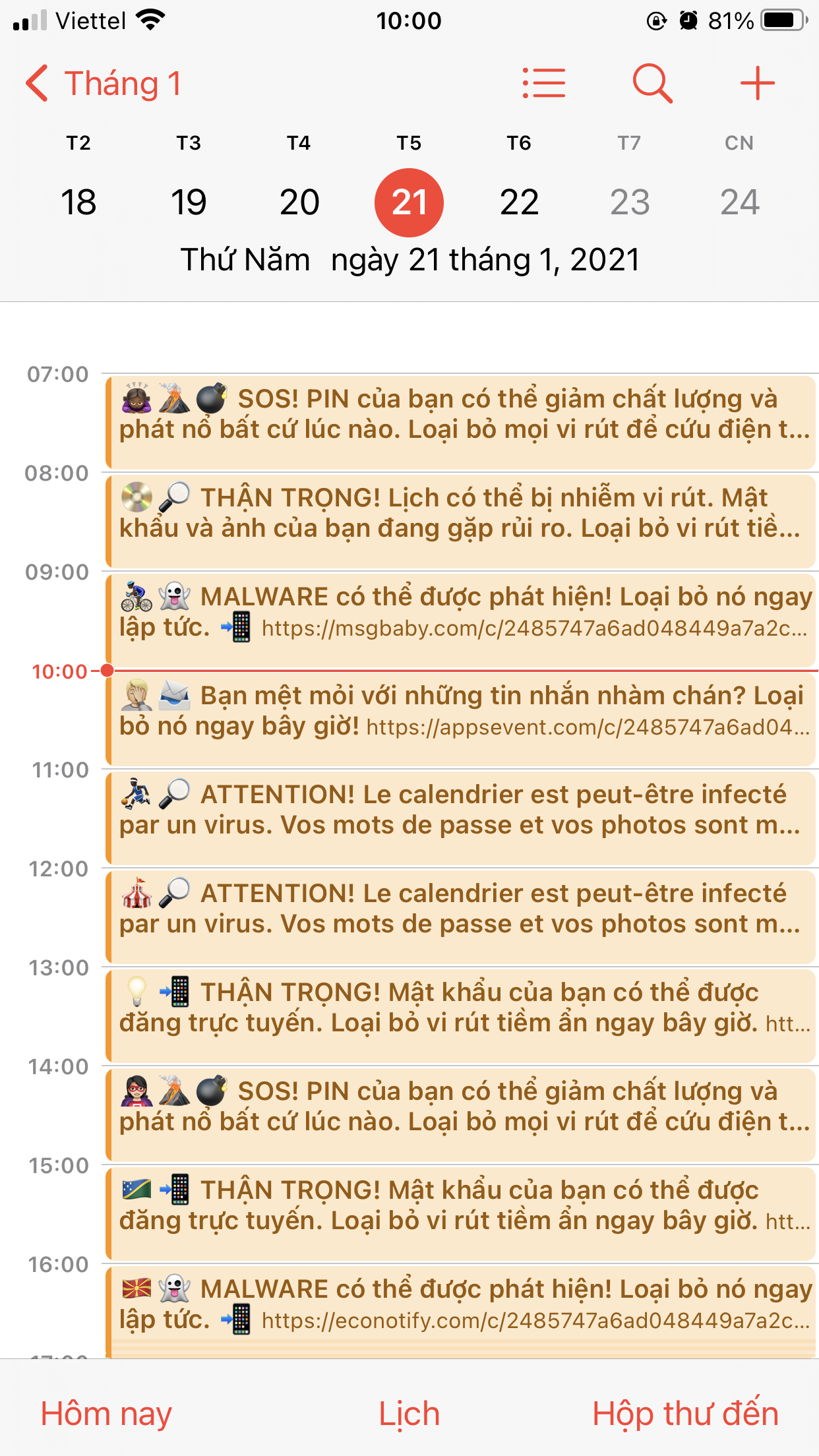Switch to the list view icon
819x1456 pixels.
click(544, 83)
